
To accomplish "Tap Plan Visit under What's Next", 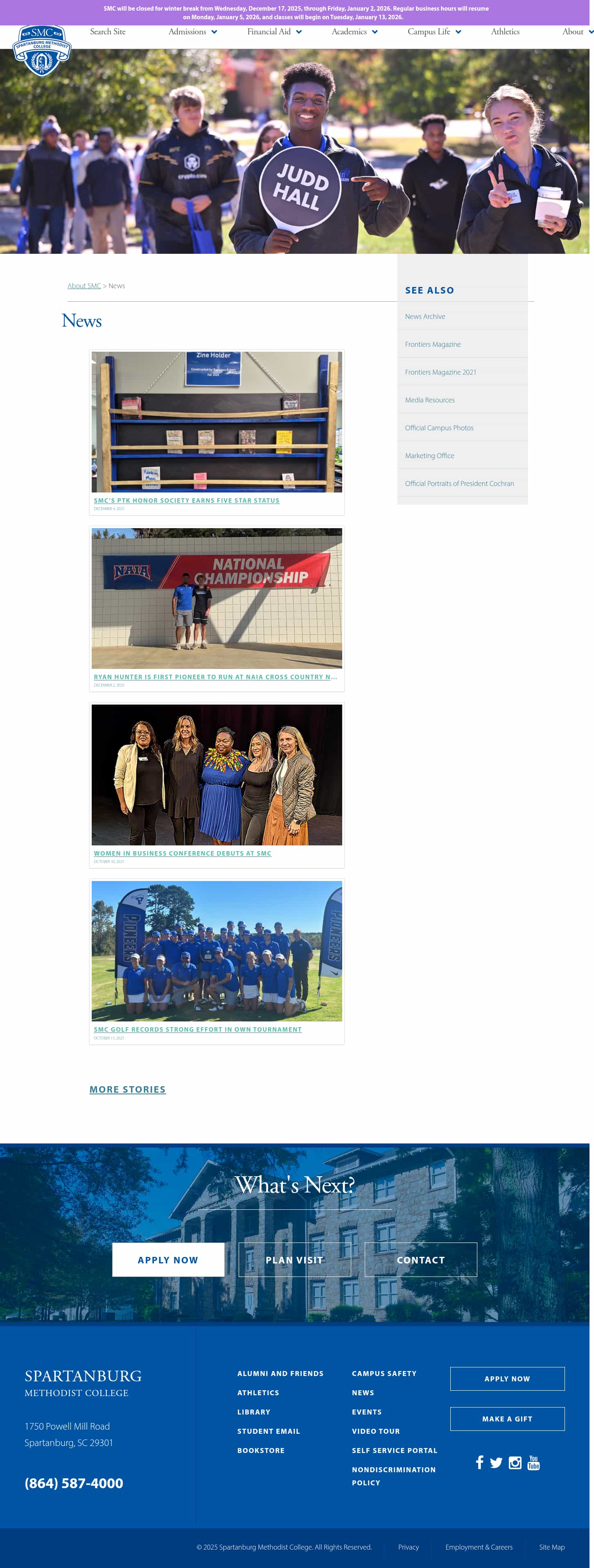I will coord(295,1259).
